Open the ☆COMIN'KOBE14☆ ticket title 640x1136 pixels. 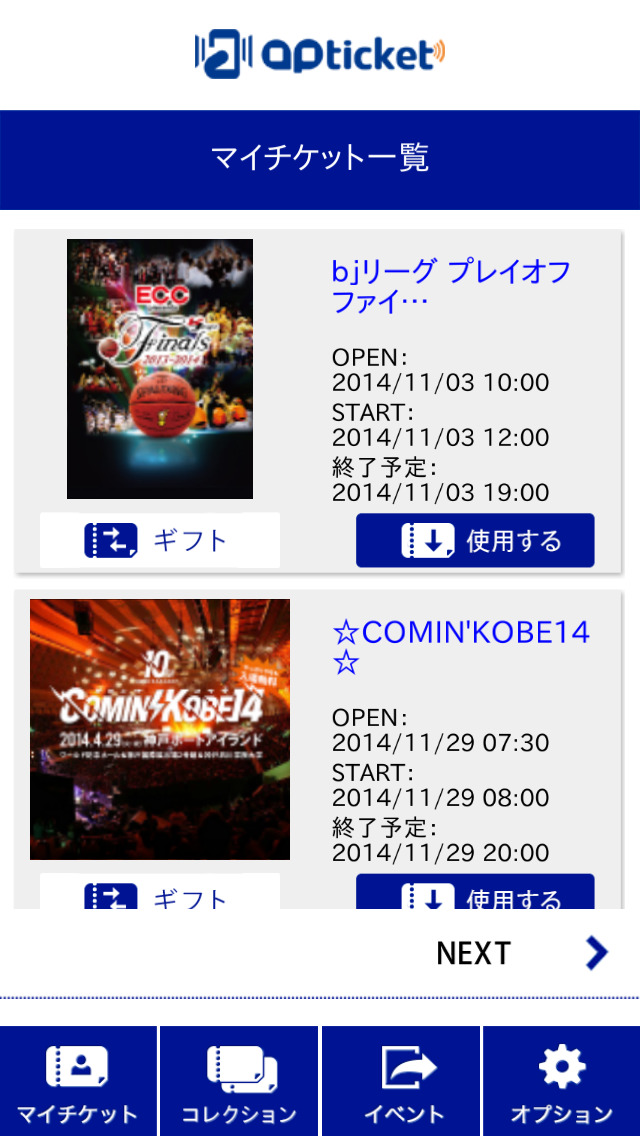click(x=460, y=646)
